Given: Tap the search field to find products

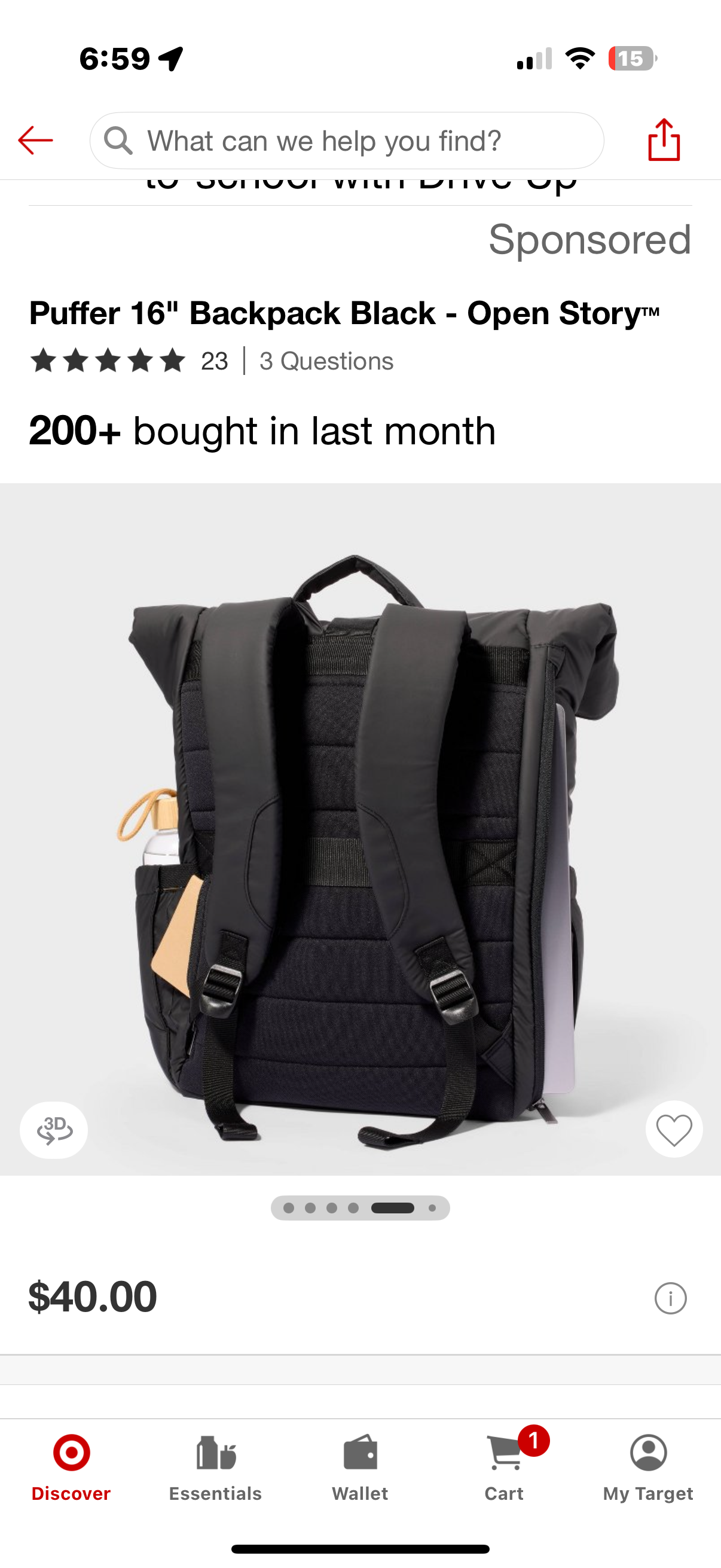Looking at the screenshot, I should (347, 141).
